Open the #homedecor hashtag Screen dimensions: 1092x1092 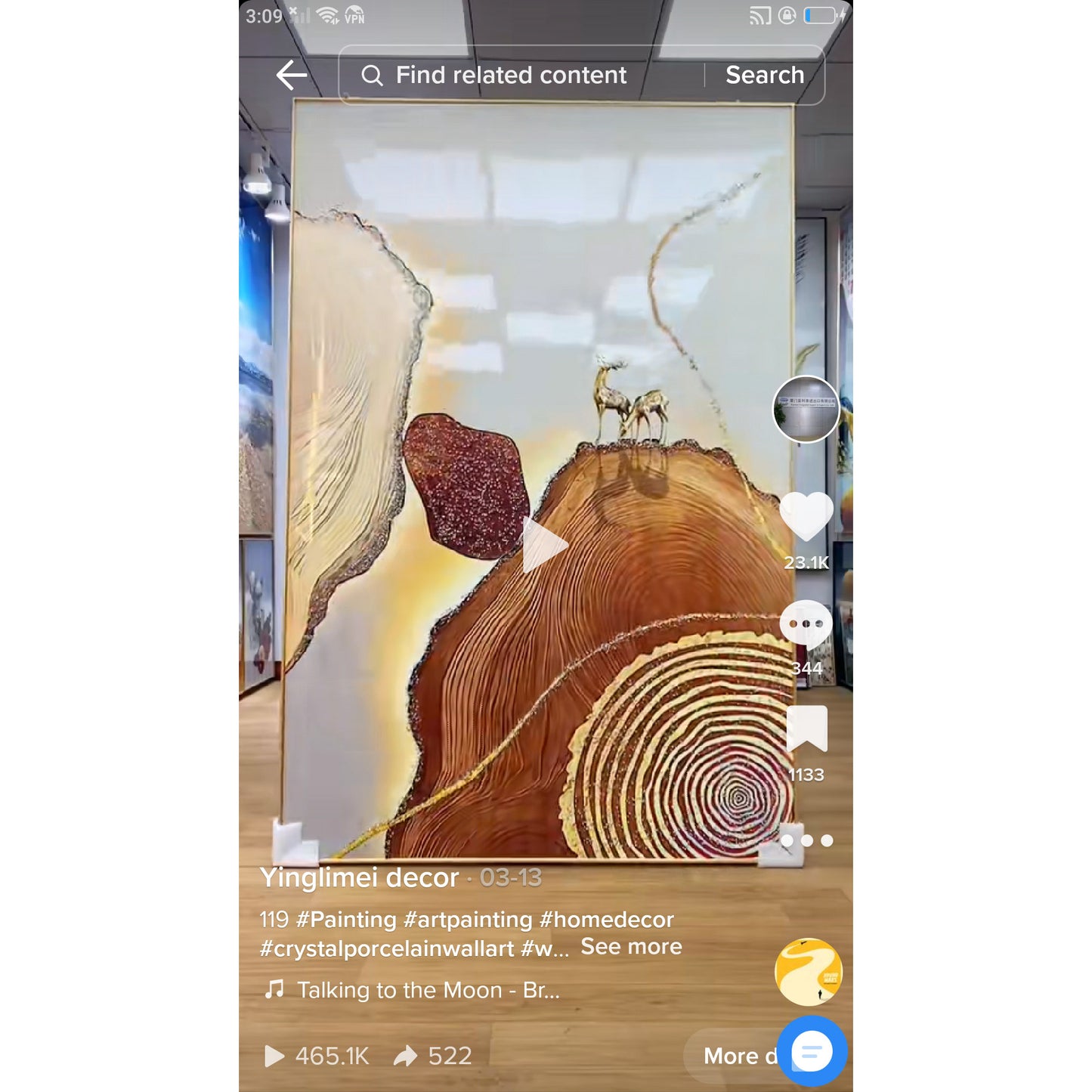pos(606,920)
